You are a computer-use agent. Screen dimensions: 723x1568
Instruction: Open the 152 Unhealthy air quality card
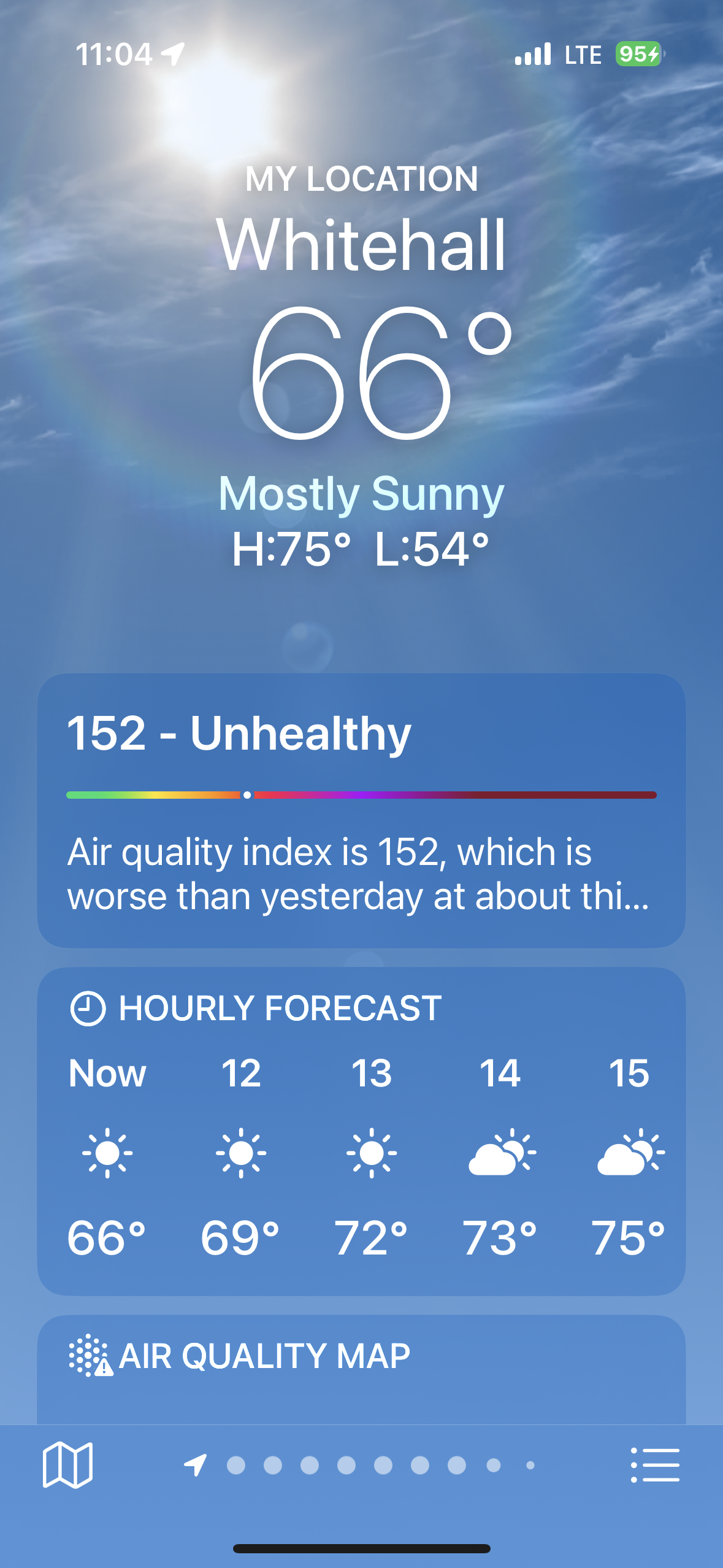pyautogui.click(x=361, y=810)
